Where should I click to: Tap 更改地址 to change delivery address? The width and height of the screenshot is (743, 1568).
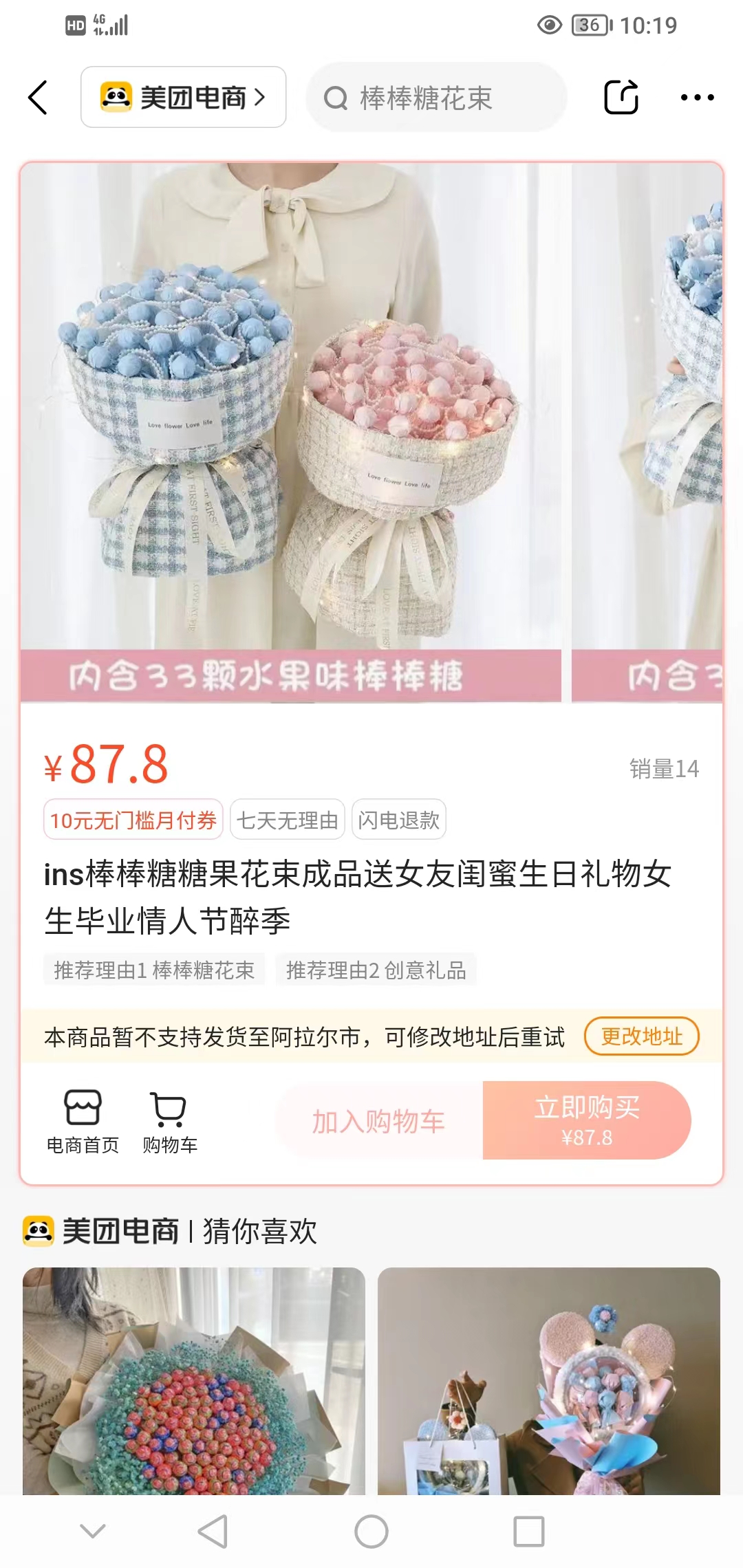point(641,1036)
